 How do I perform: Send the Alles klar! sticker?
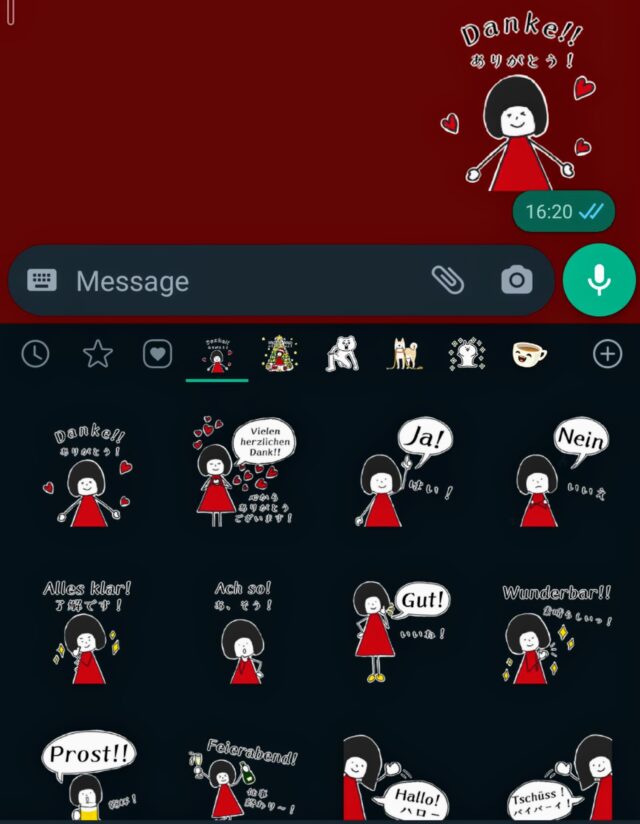tap(86, 630)
